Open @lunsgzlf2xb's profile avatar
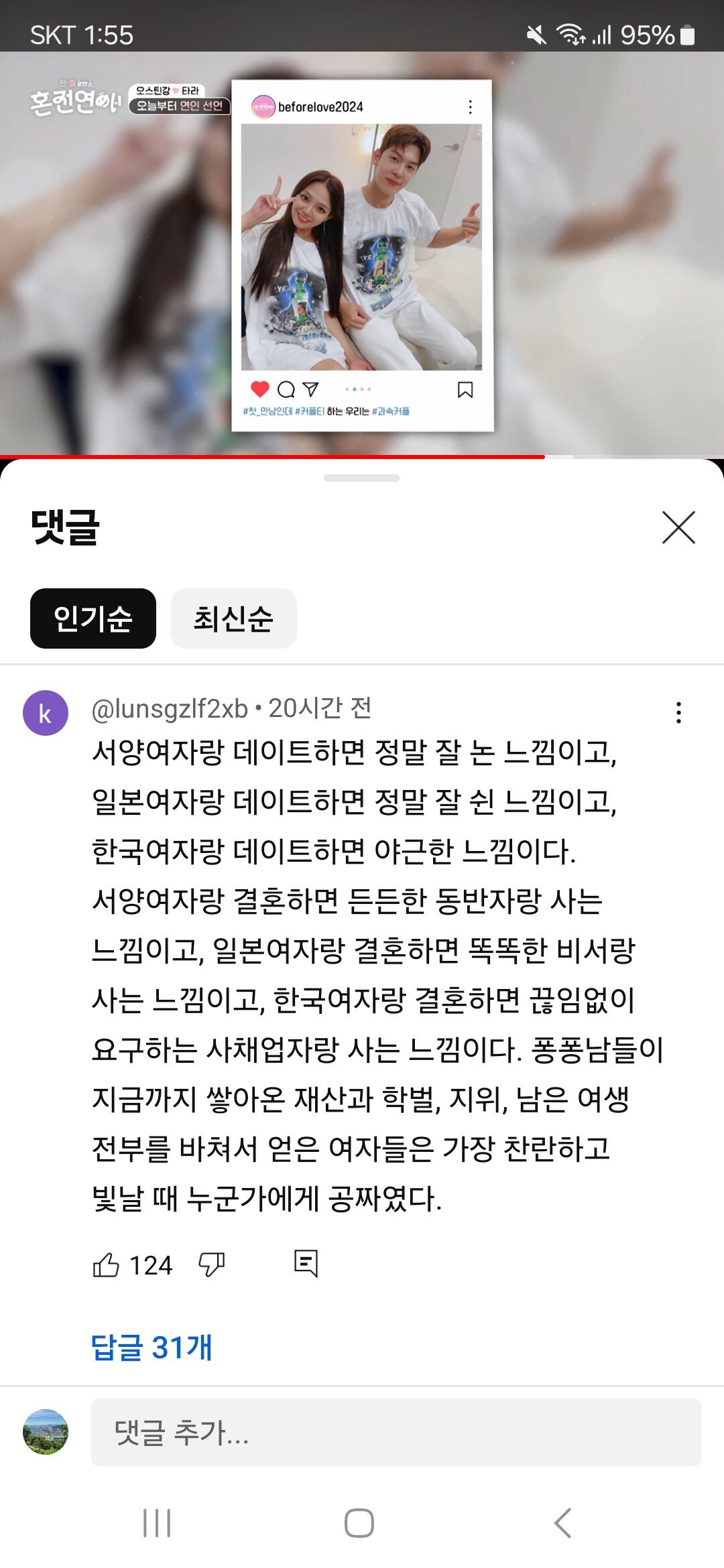 tap(46, 713)
